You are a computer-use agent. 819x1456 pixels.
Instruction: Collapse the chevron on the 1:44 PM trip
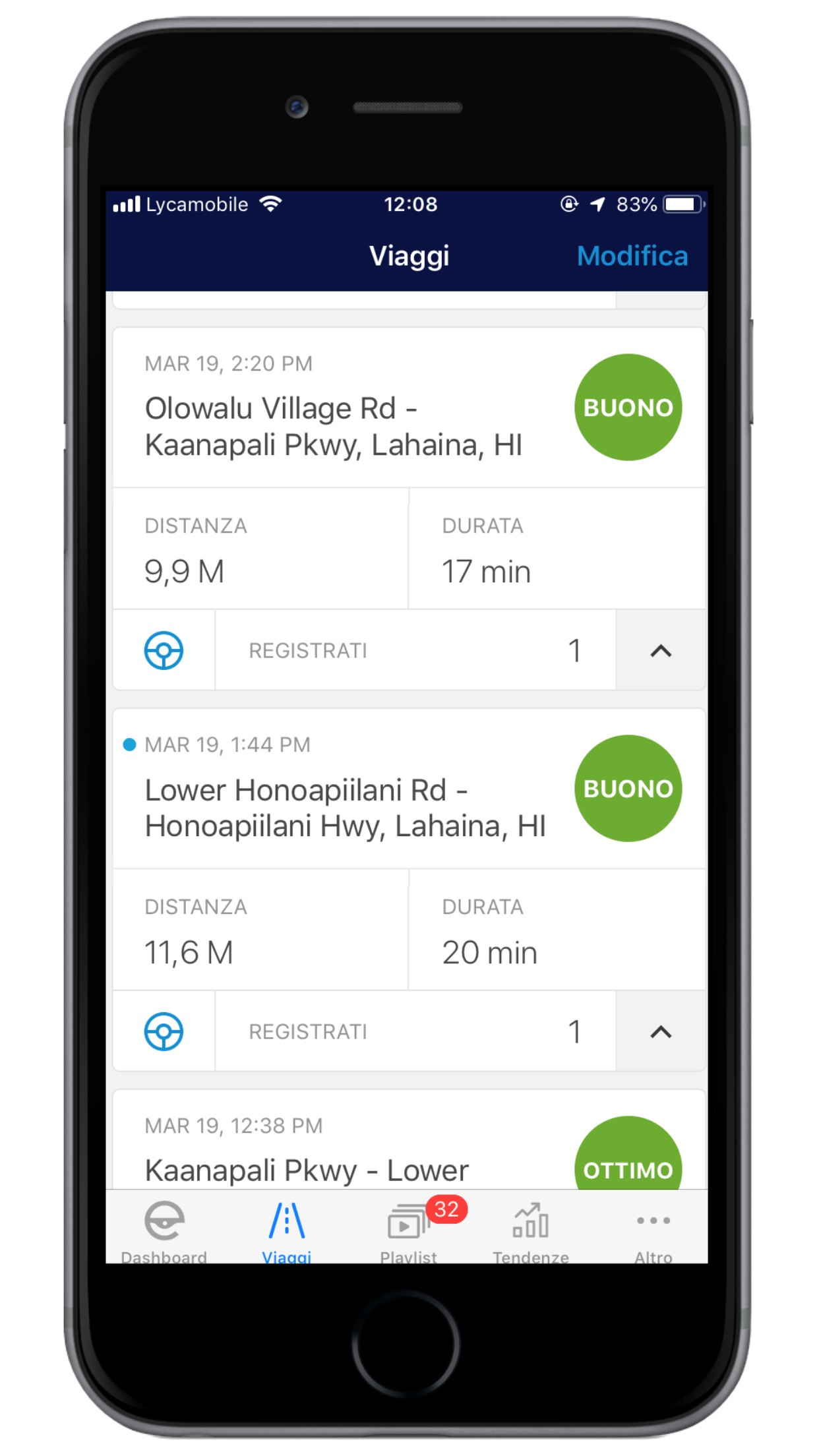660,1032
